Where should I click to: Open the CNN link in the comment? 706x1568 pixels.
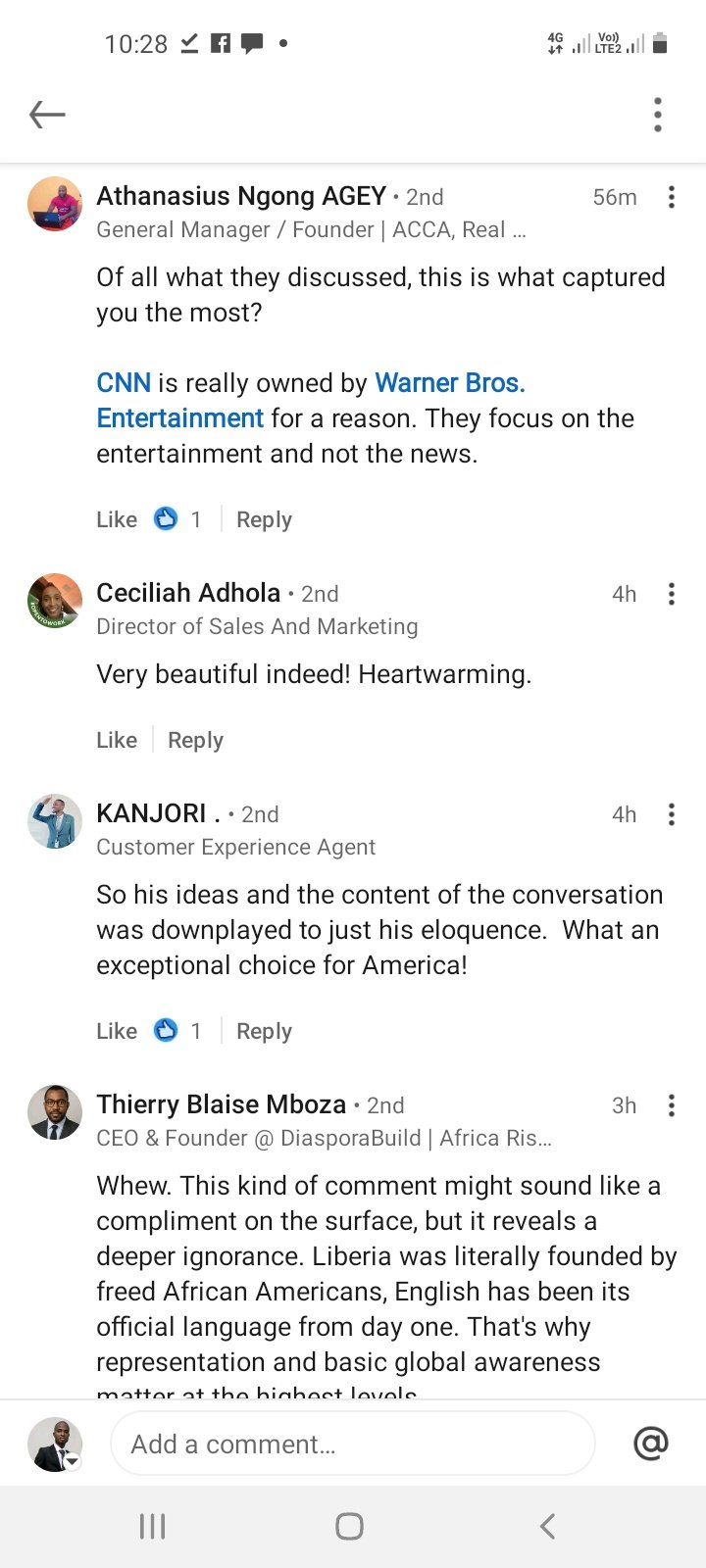click(124, 383)
